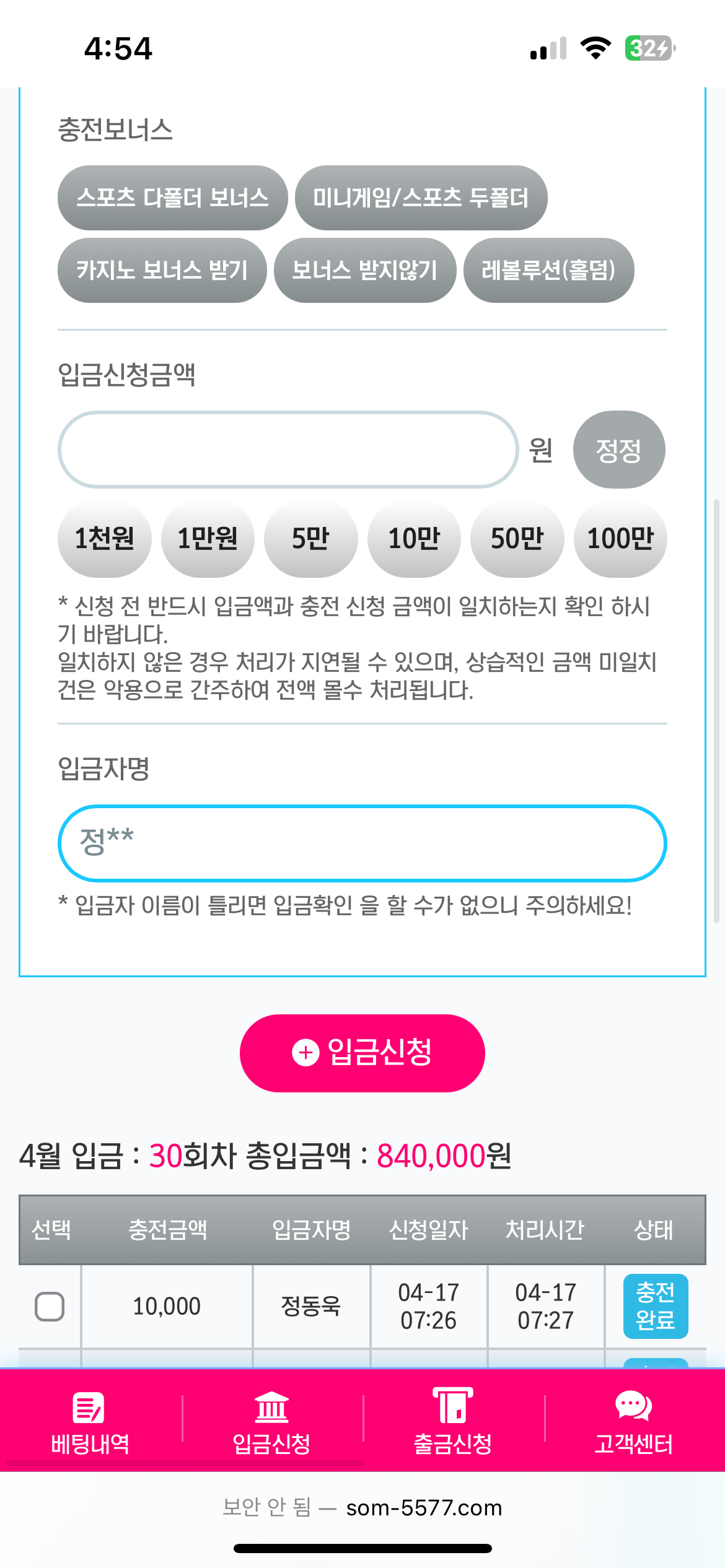The image size is (725, 1568).
Task: Select the 50만 quick amount
Action: [517, 539]
